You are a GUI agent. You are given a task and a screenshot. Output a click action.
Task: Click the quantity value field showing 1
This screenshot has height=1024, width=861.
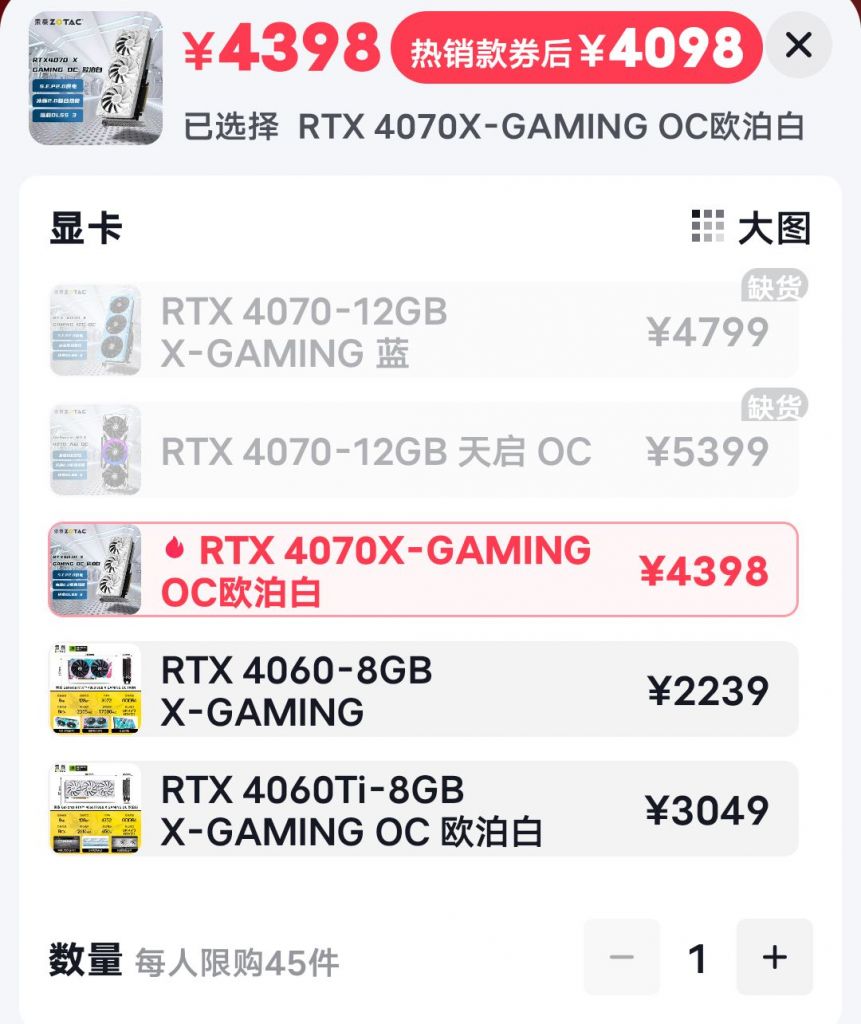(697, 957)
